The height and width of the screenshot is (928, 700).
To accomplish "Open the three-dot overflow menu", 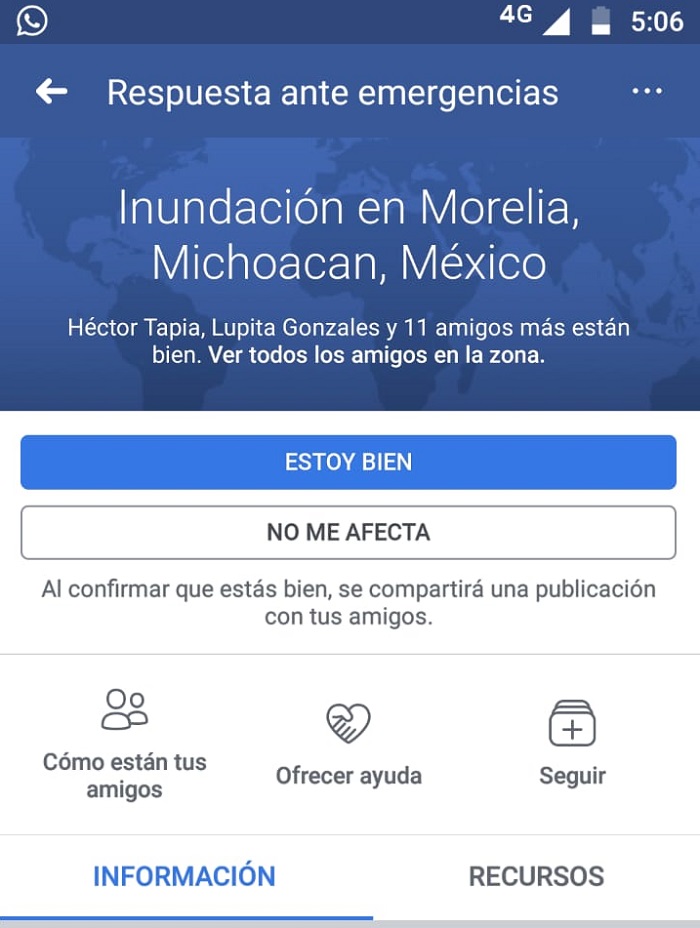I will point(647,92).
